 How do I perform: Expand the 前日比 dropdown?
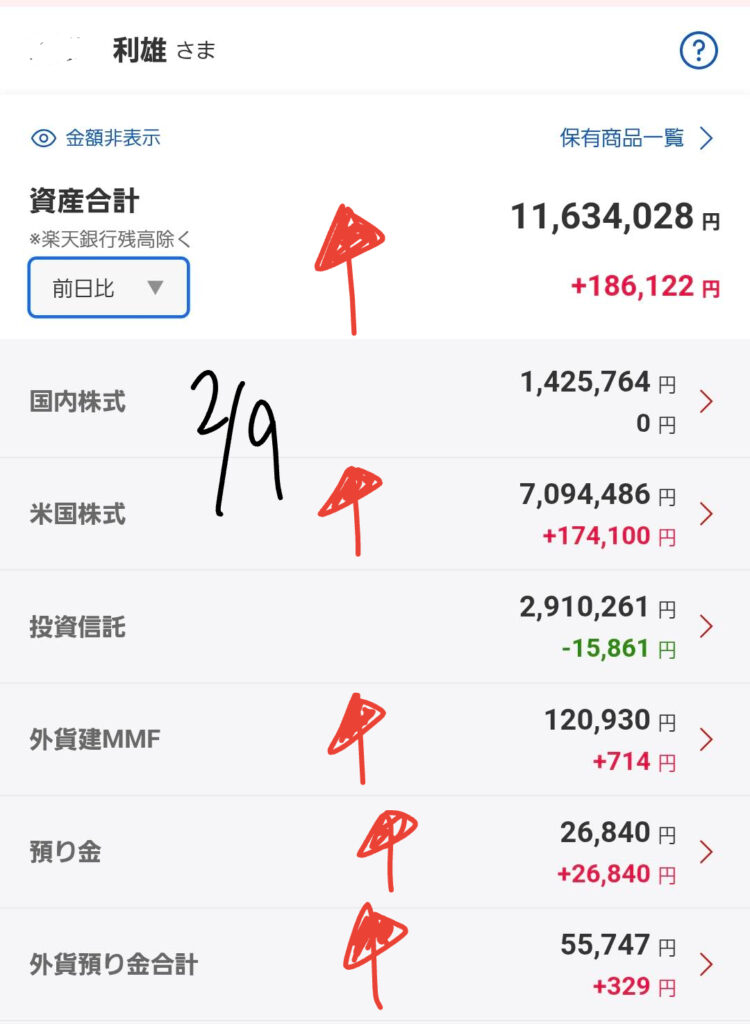pyautogui.click(x=108, y=289)
